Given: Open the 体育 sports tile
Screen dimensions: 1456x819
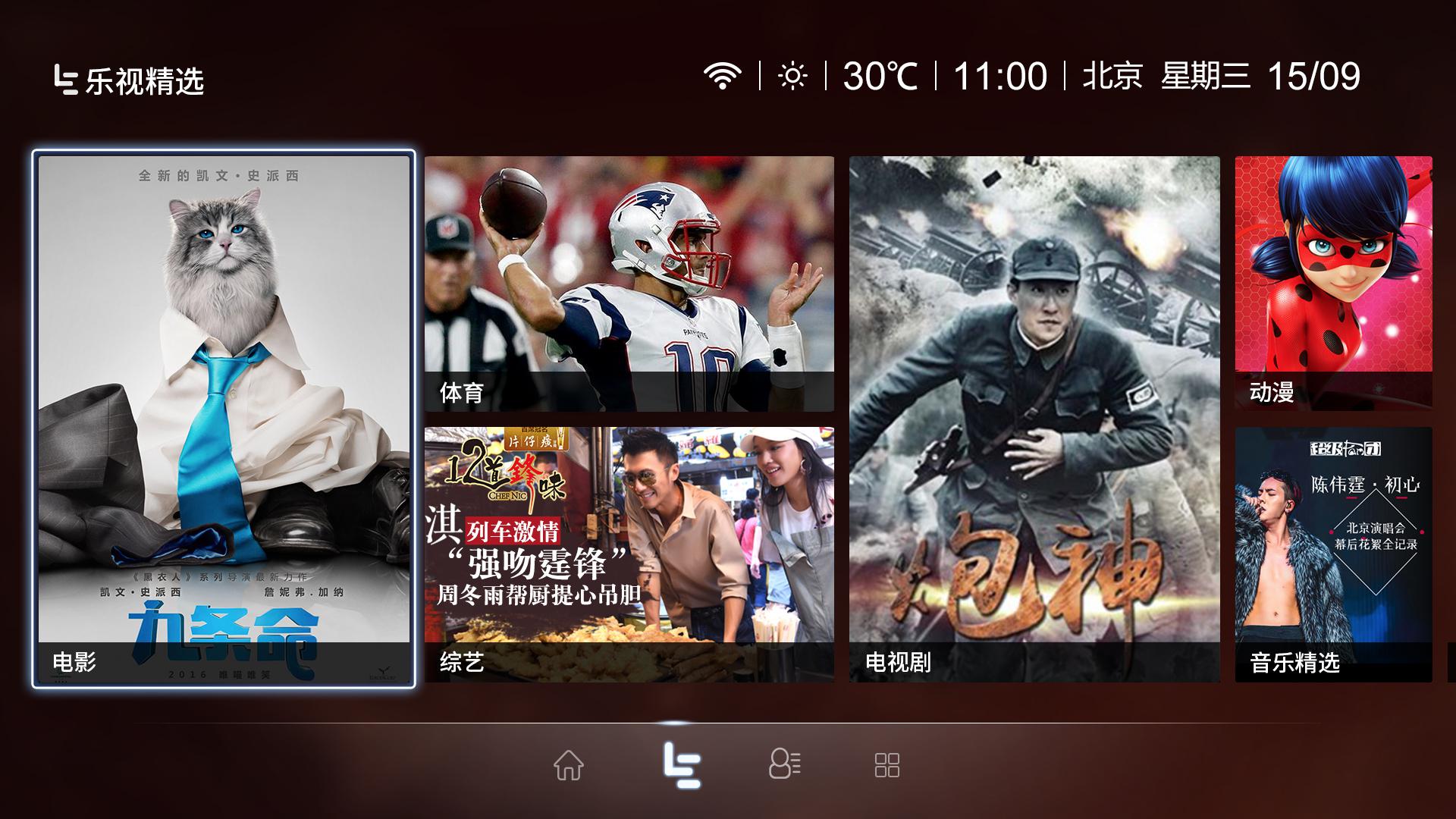Looking at the screenshot, I should click(629, 284).
